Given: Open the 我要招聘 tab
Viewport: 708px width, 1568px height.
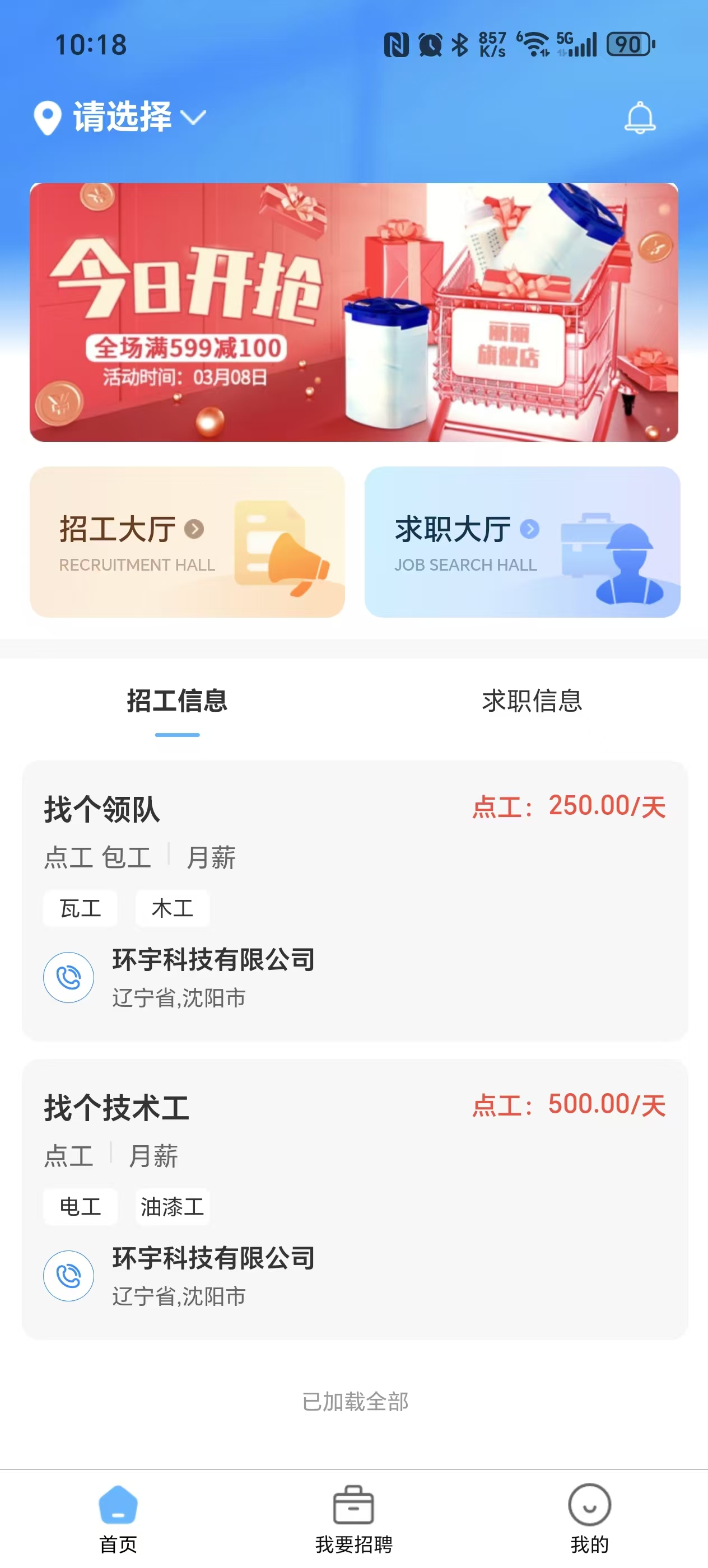Looking at the screenshot, I should pyautogui.click(x=353, y=1518).
